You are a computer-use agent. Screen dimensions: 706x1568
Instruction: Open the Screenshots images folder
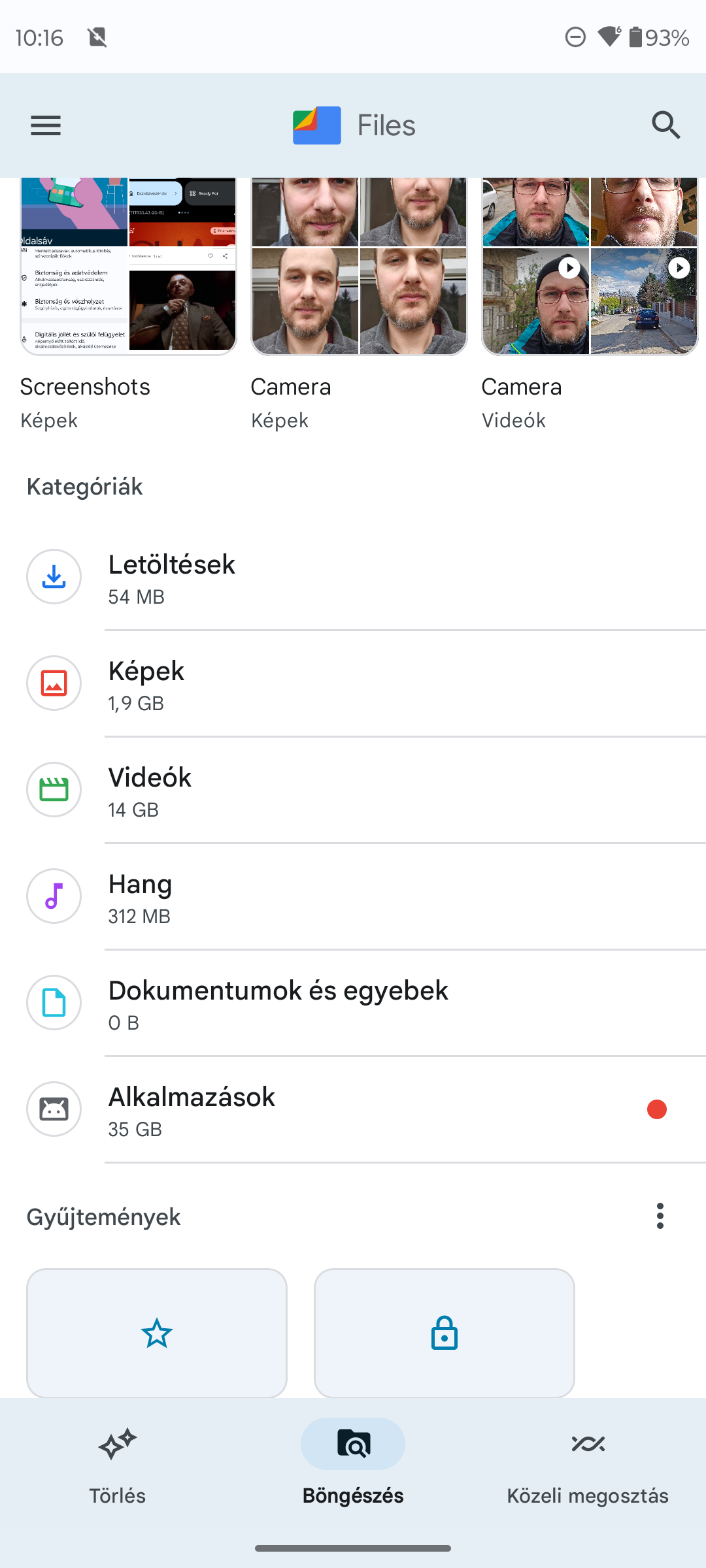point(129,302)
